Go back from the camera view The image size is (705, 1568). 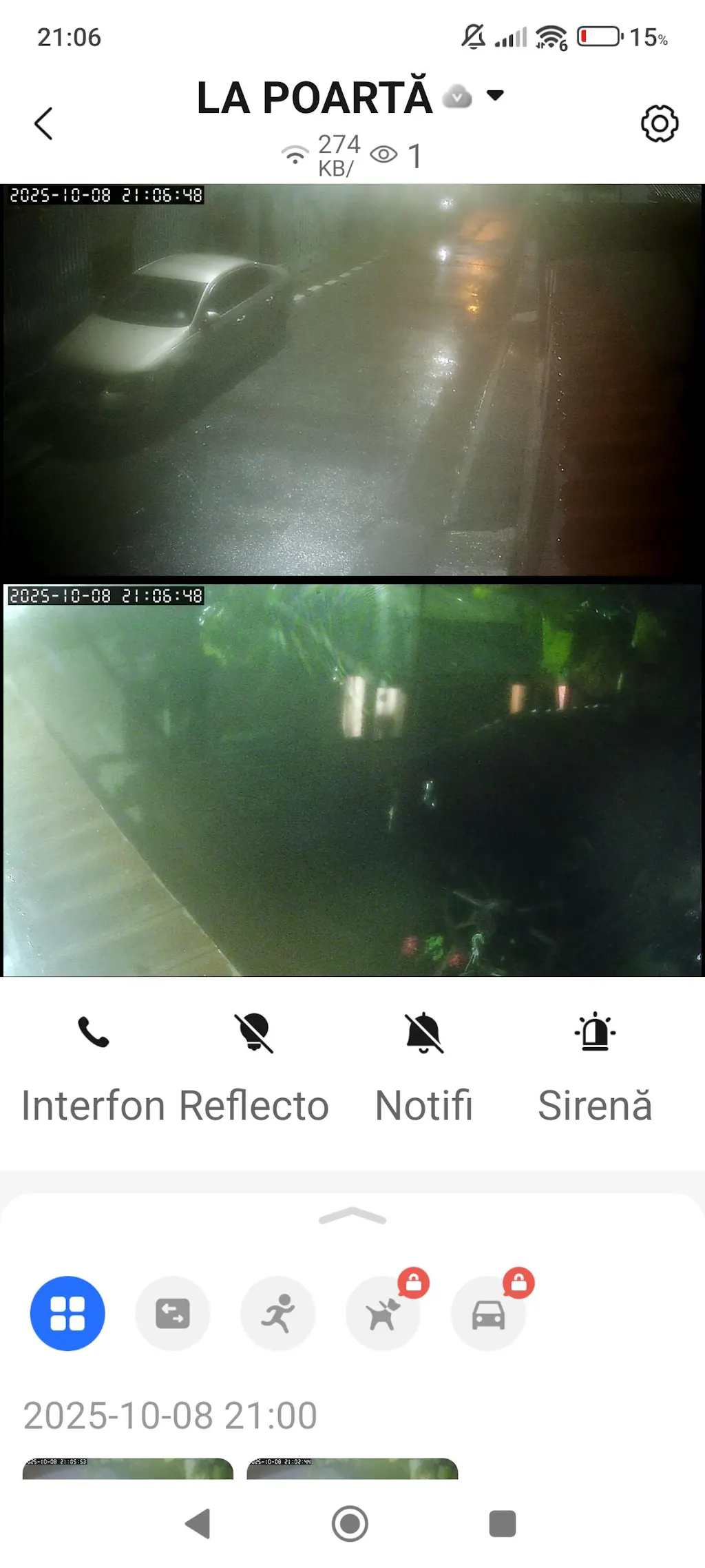click(43, 124)
